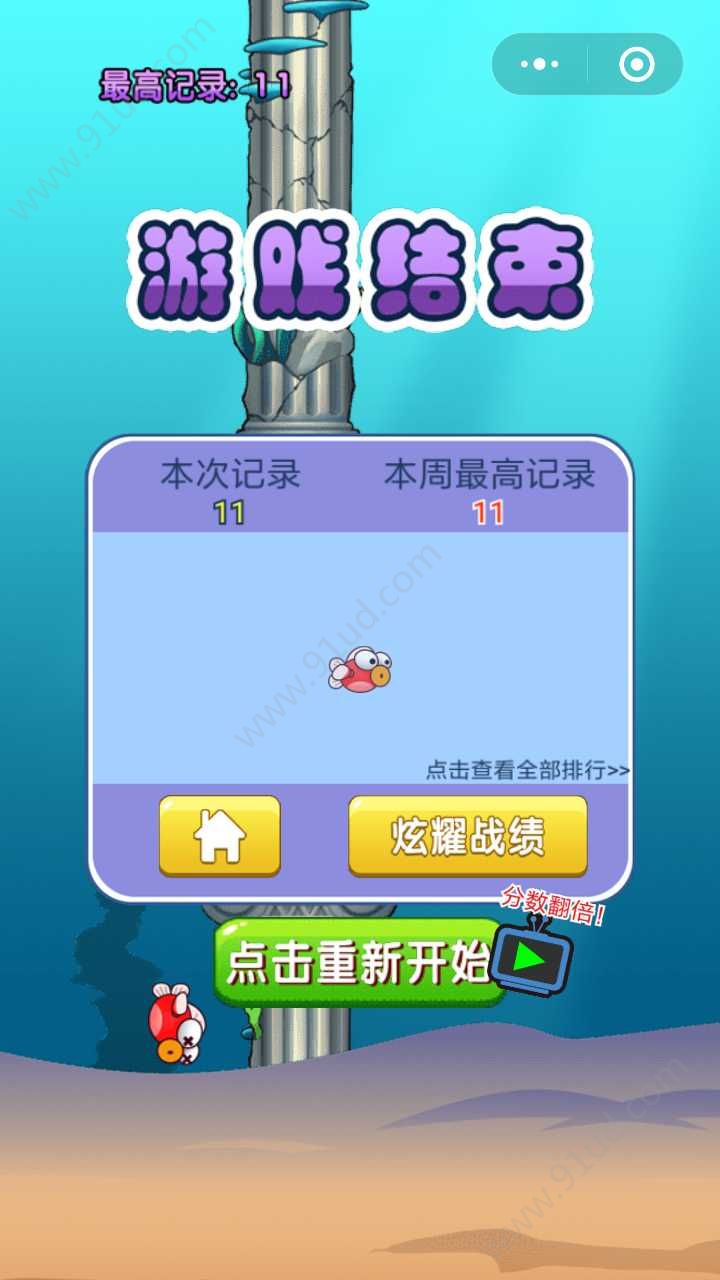The width and height of the screenshot is (720, 1280).
Task: Open 点击查看全部排行 full ranking link
Action: coord(527,770)
